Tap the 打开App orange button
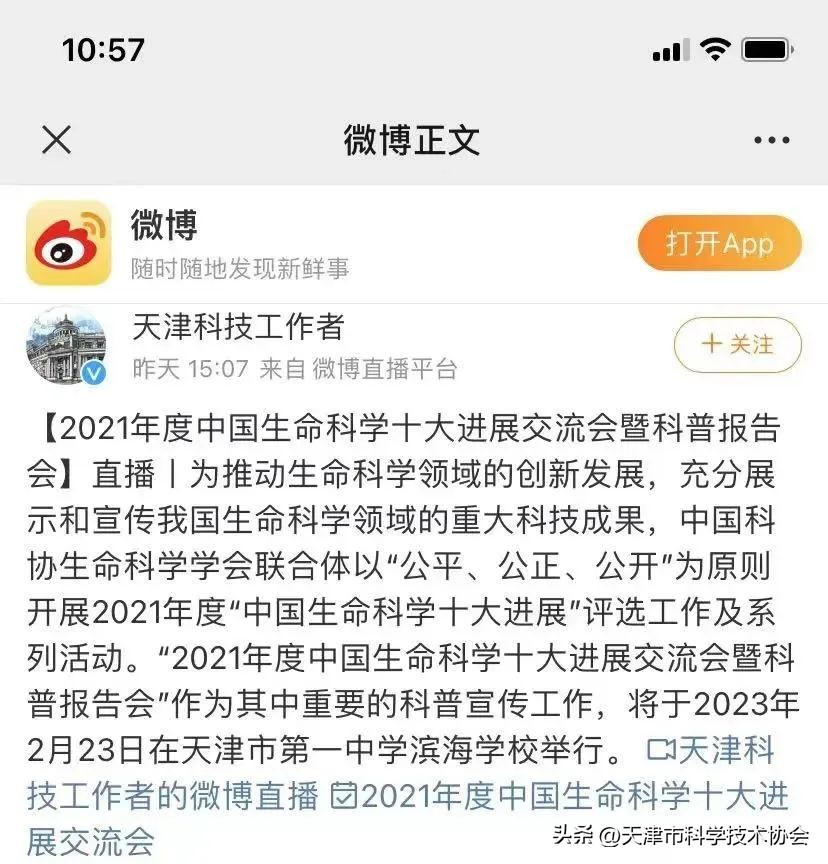828x864 pixels. (x=718, y=242)
